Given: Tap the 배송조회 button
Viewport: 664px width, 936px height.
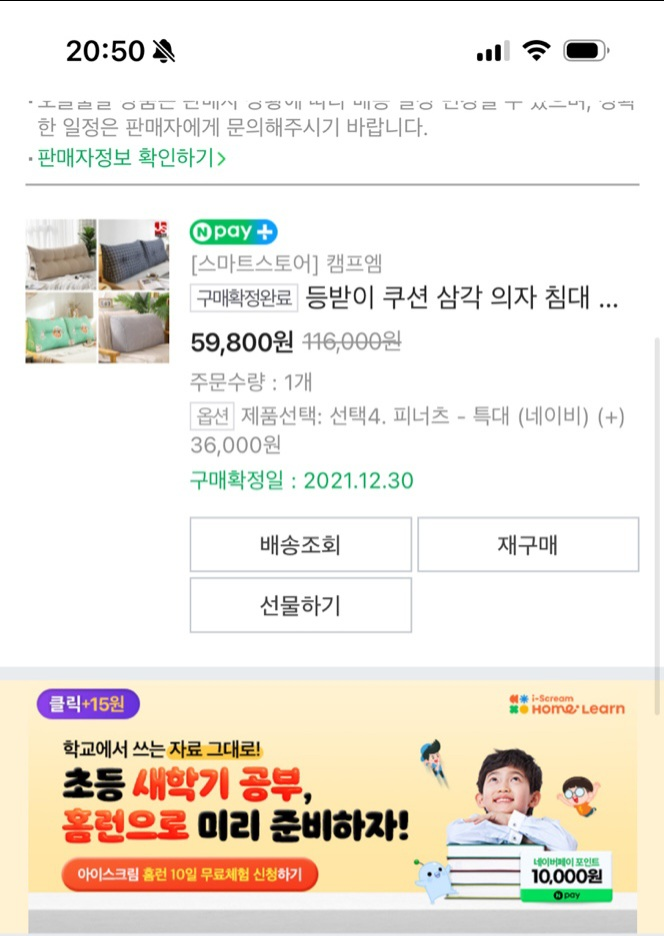Looking at the screenshot, I should [x=300, y=545].
